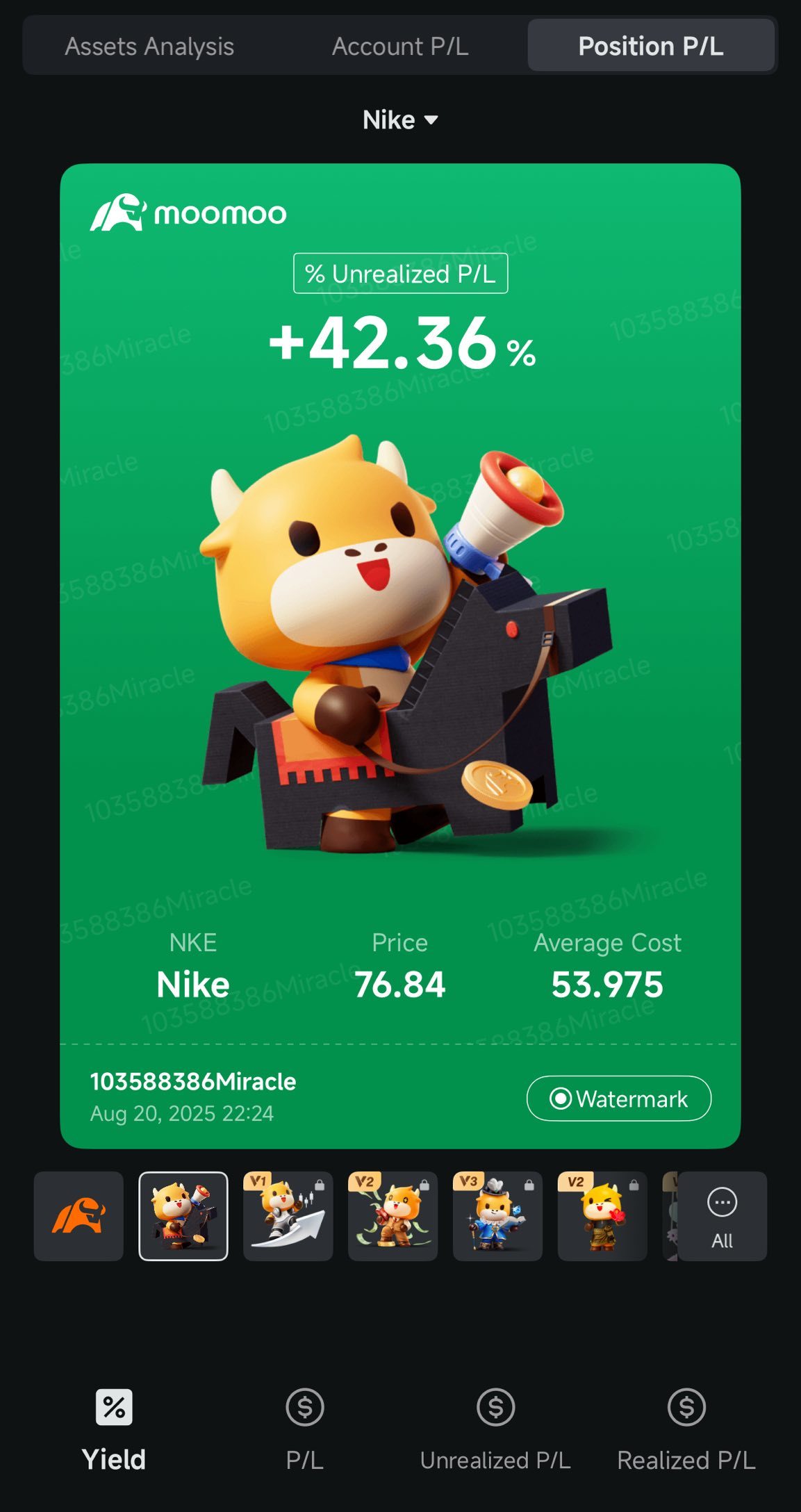Select the mascot riding horse card style

tap(183, 1216)
